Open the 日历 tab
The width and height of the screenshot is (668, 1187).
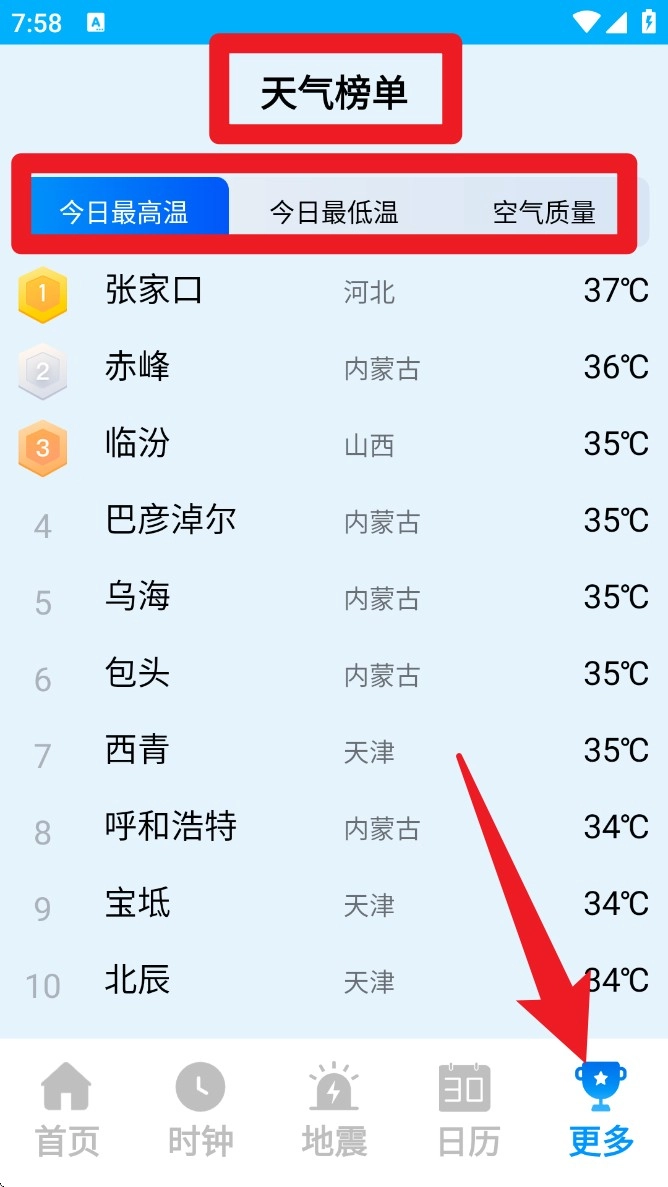467,1110
